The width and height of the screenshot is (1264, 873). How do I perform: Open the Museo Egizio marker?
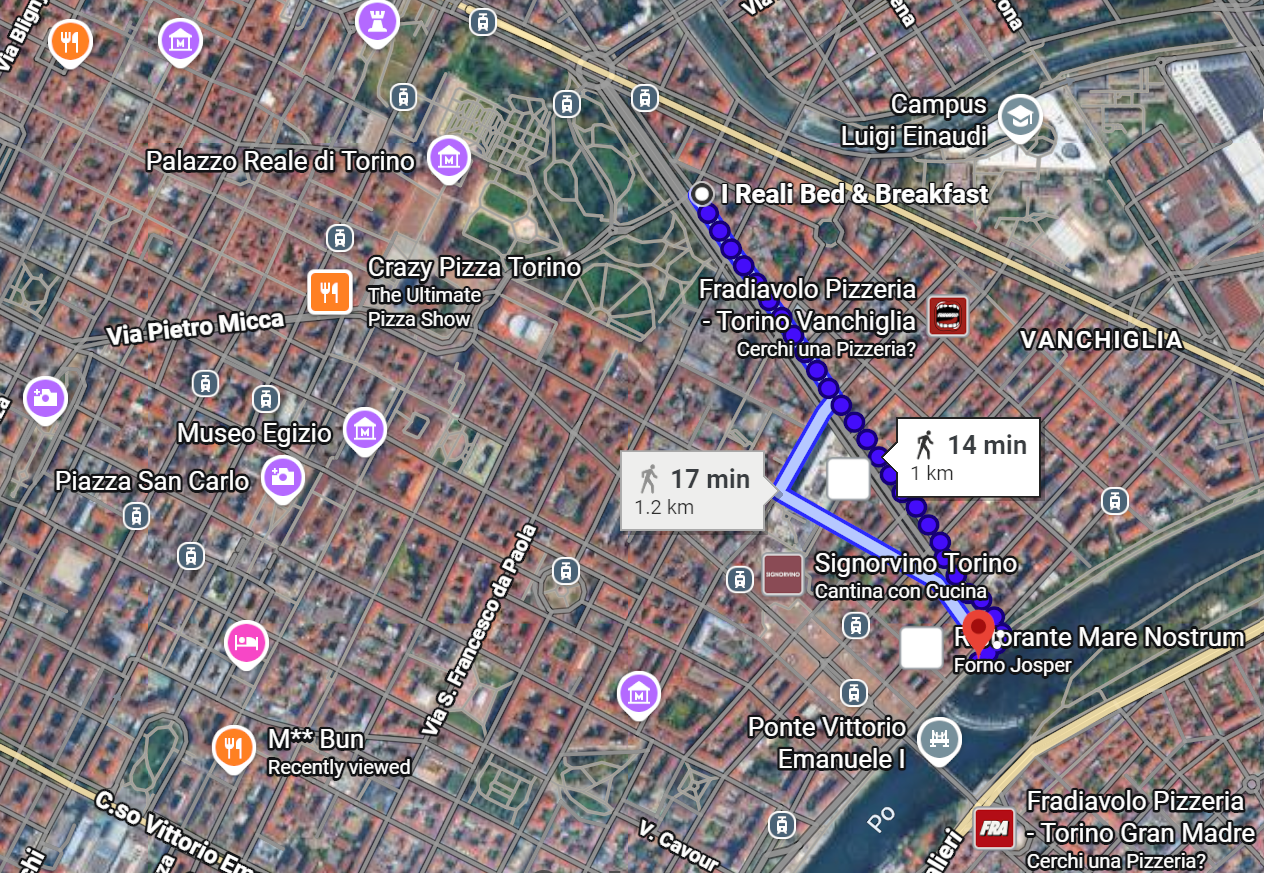[x=365, y=430]
